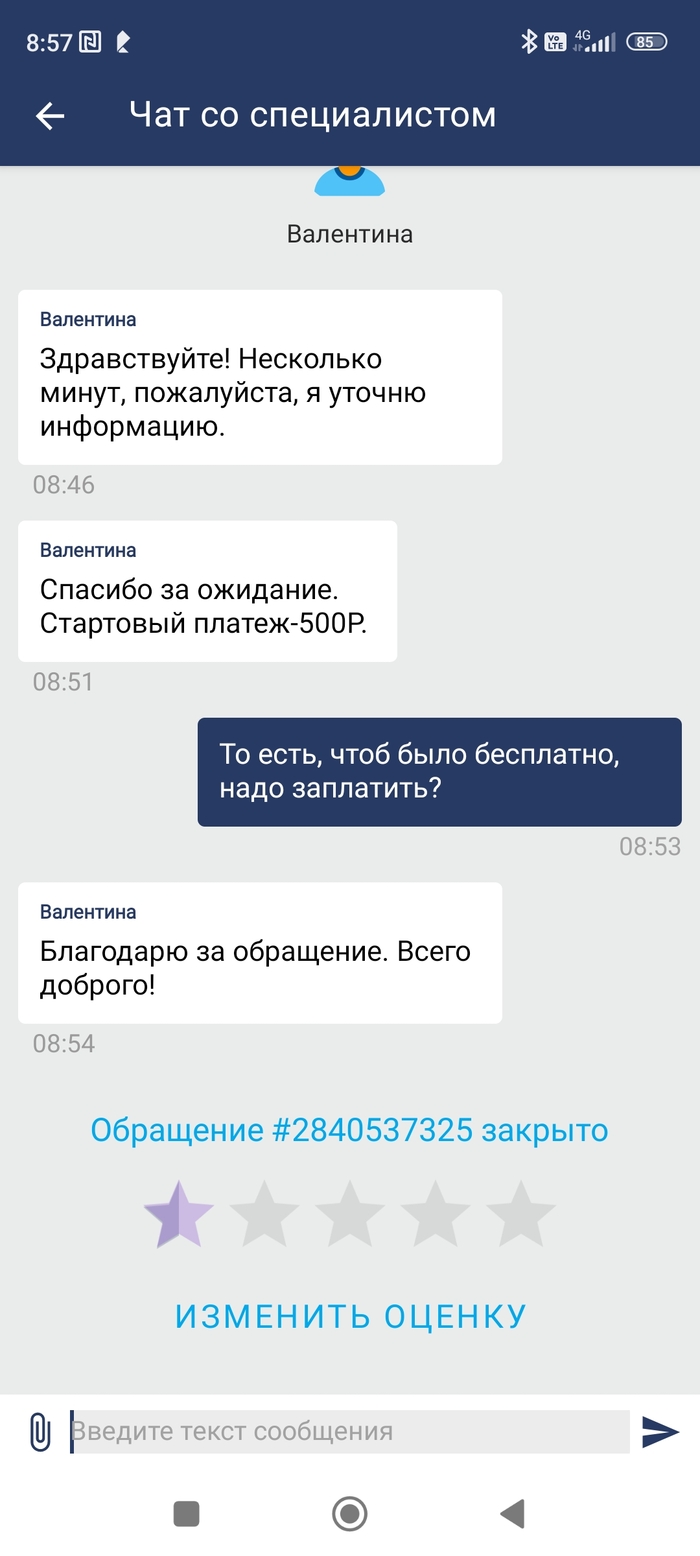Rate the chat four stars
700x1556 pixels.
point(435,1215)
